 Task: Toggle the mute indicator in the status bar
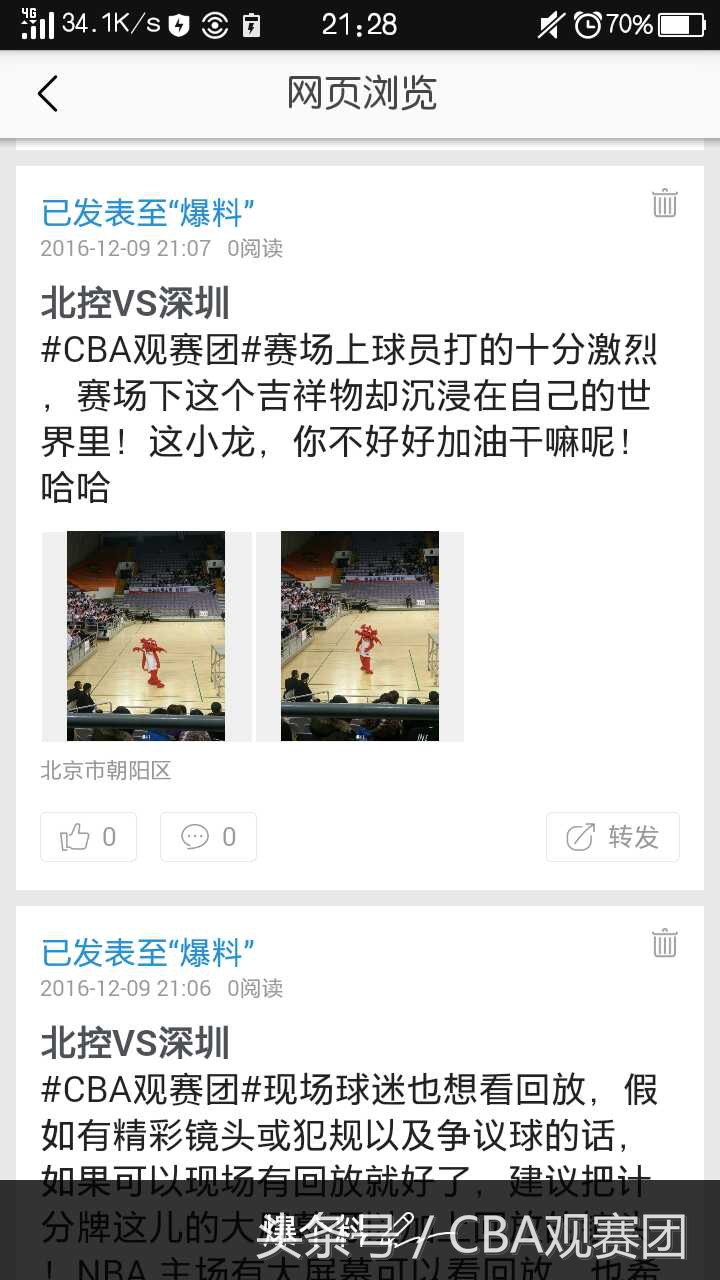point(550,23)
